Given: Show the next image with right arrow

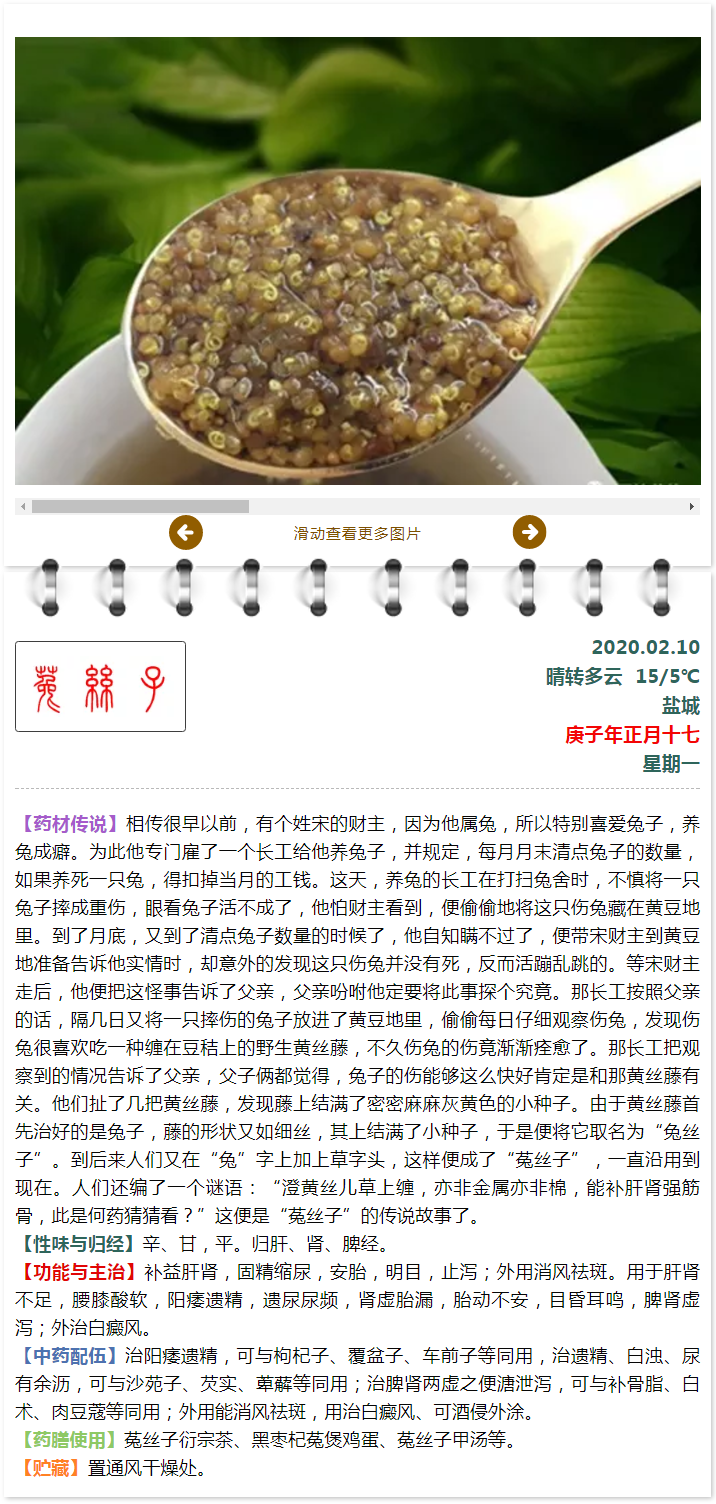Looking at the screenshot, I should pos(529,533).
